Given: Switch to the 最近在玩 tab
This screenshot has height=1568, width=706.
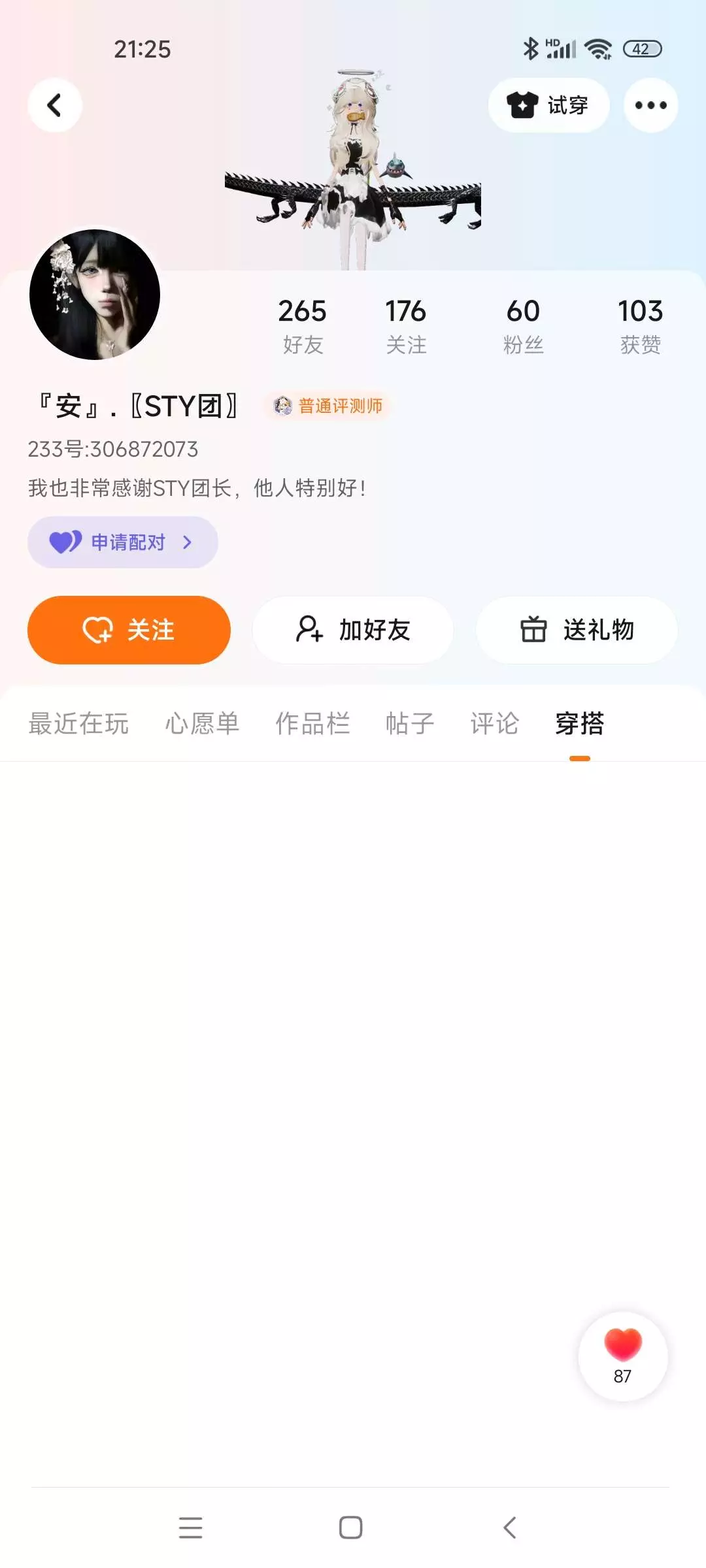Looking at the screenshot, I should pos(78,724).
